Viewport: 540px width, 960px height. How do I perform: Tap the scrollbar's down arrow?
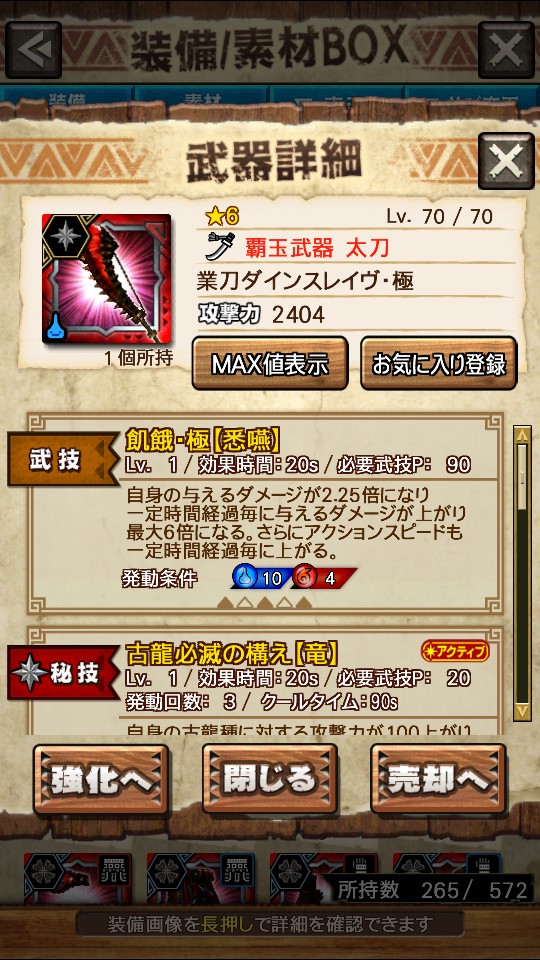[522, 712]
